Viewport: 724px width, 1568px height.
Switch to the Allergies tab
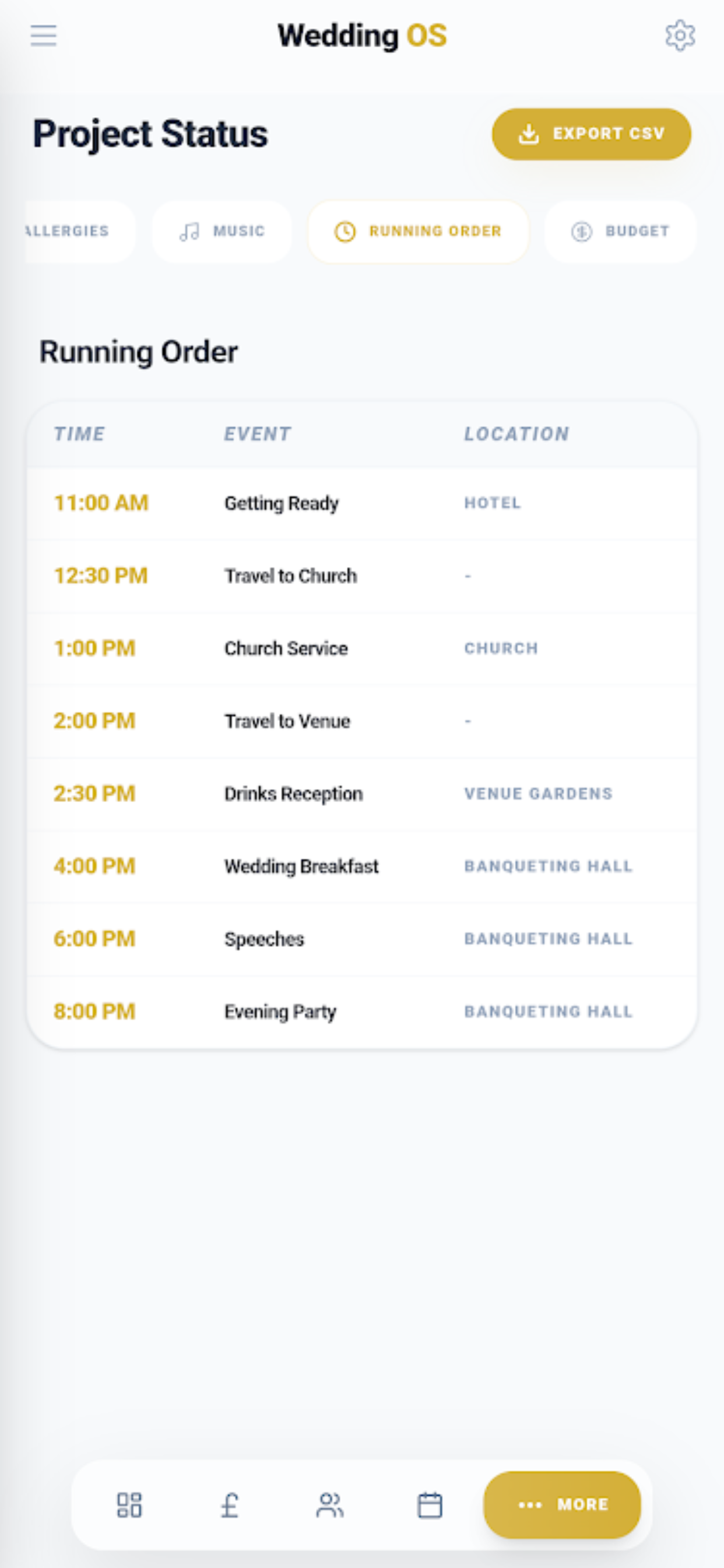click(x=67, y=232)
